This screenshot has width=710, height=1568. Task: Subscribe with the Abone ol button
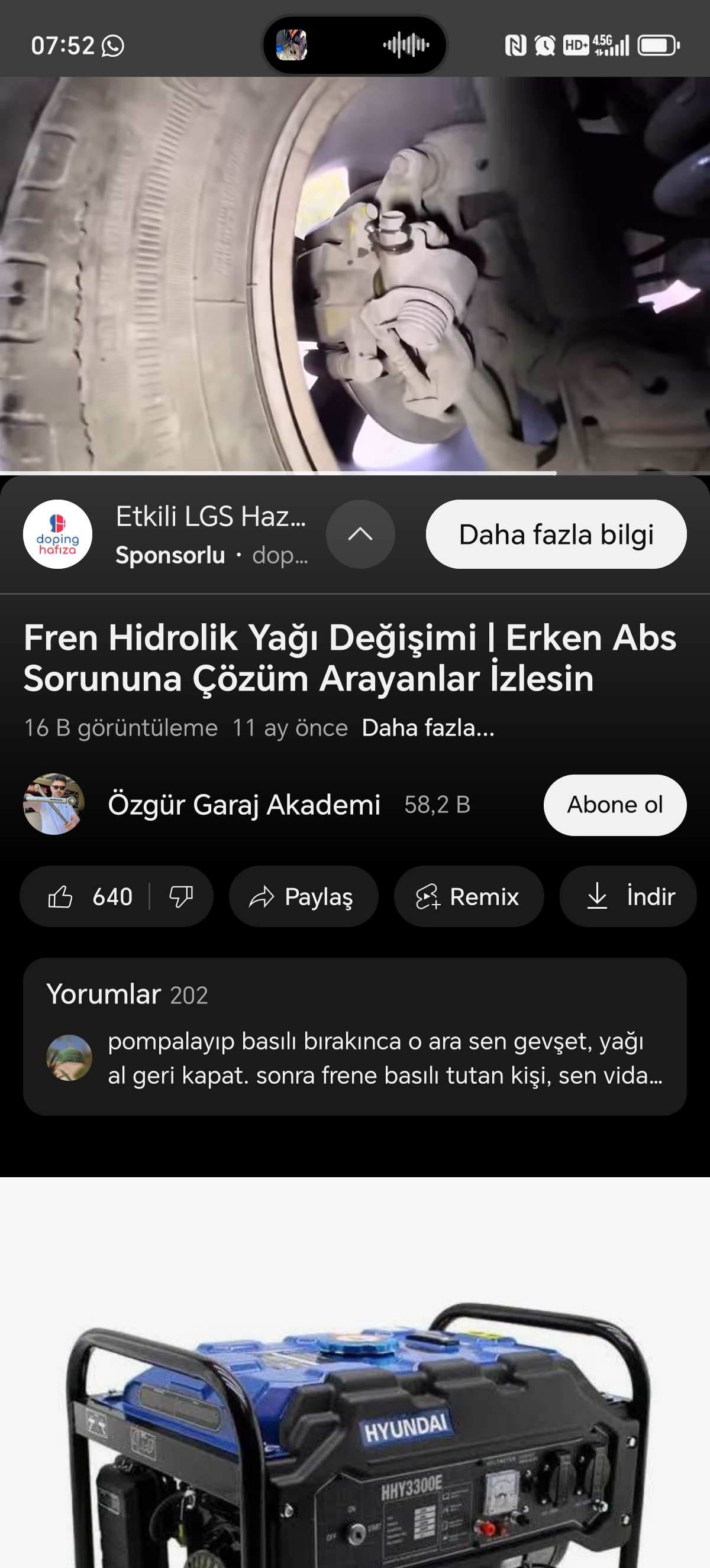[614, 805]
